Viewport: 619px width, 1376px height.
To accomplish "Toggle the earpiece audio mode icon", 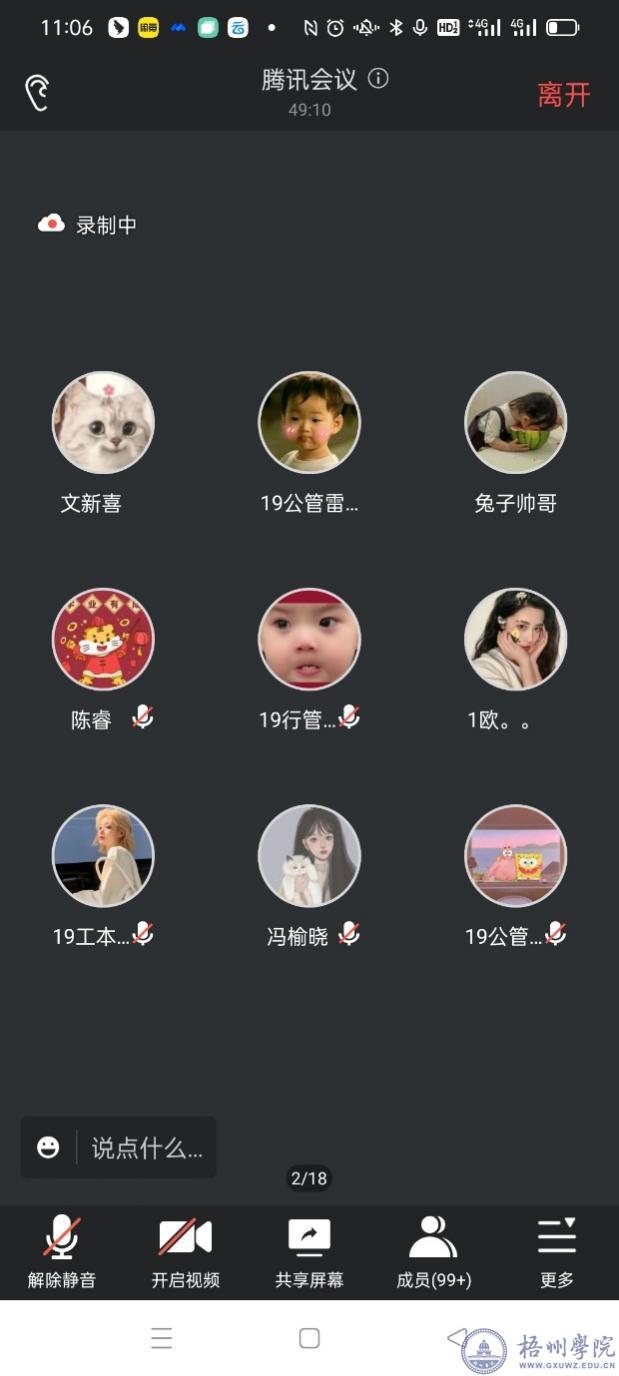I will pyautogui.click(x=37, y=93).
